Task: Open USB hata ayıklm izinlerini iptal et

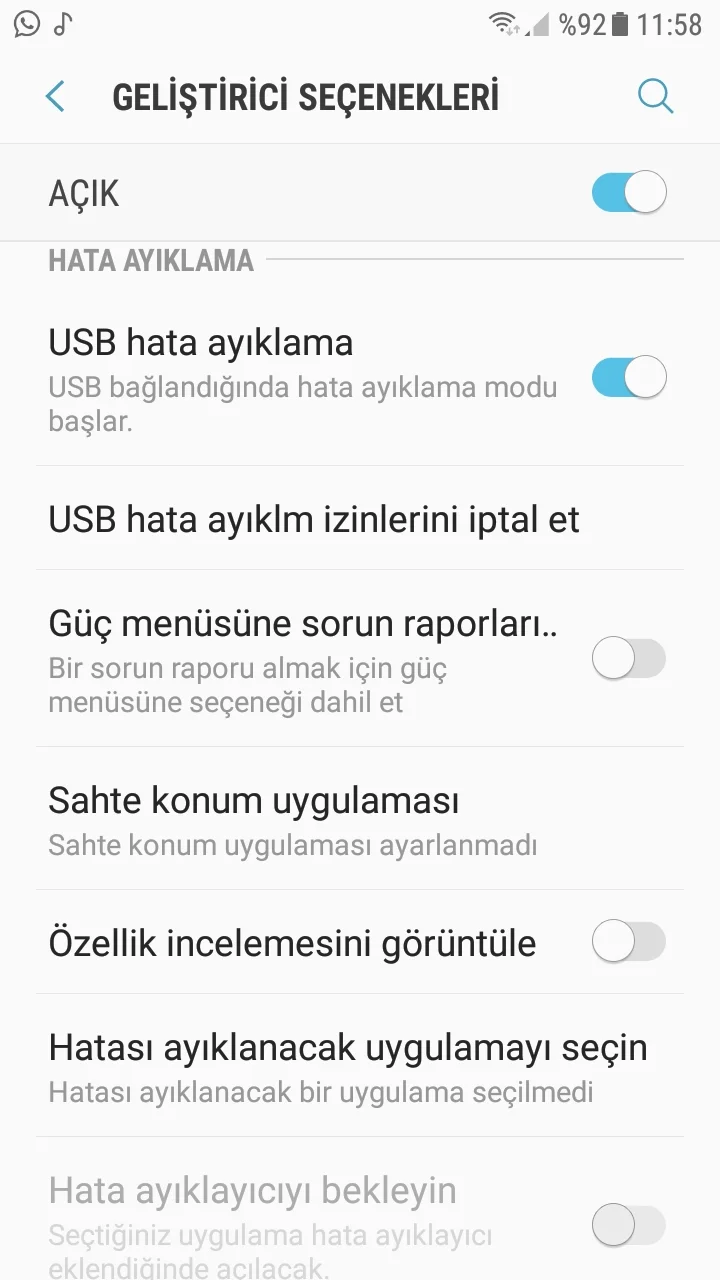Action: pos(314,519)
